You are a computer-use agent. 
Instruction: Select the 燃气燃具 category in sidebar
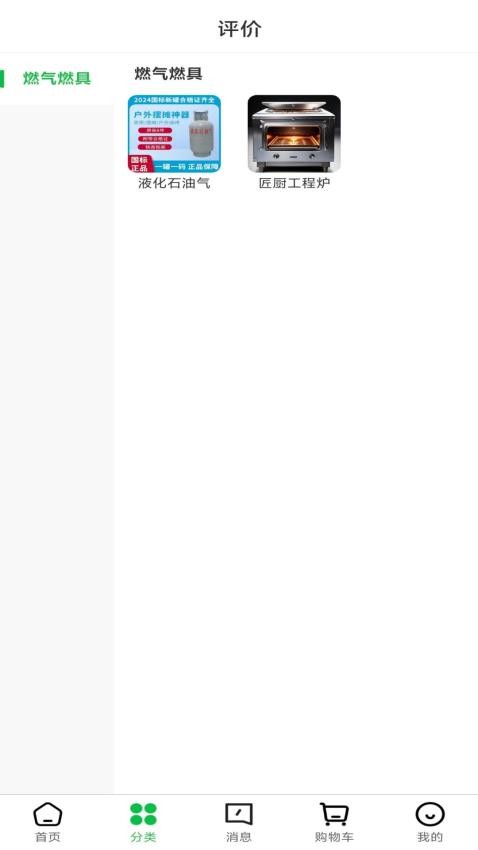[x=57, y=79]
